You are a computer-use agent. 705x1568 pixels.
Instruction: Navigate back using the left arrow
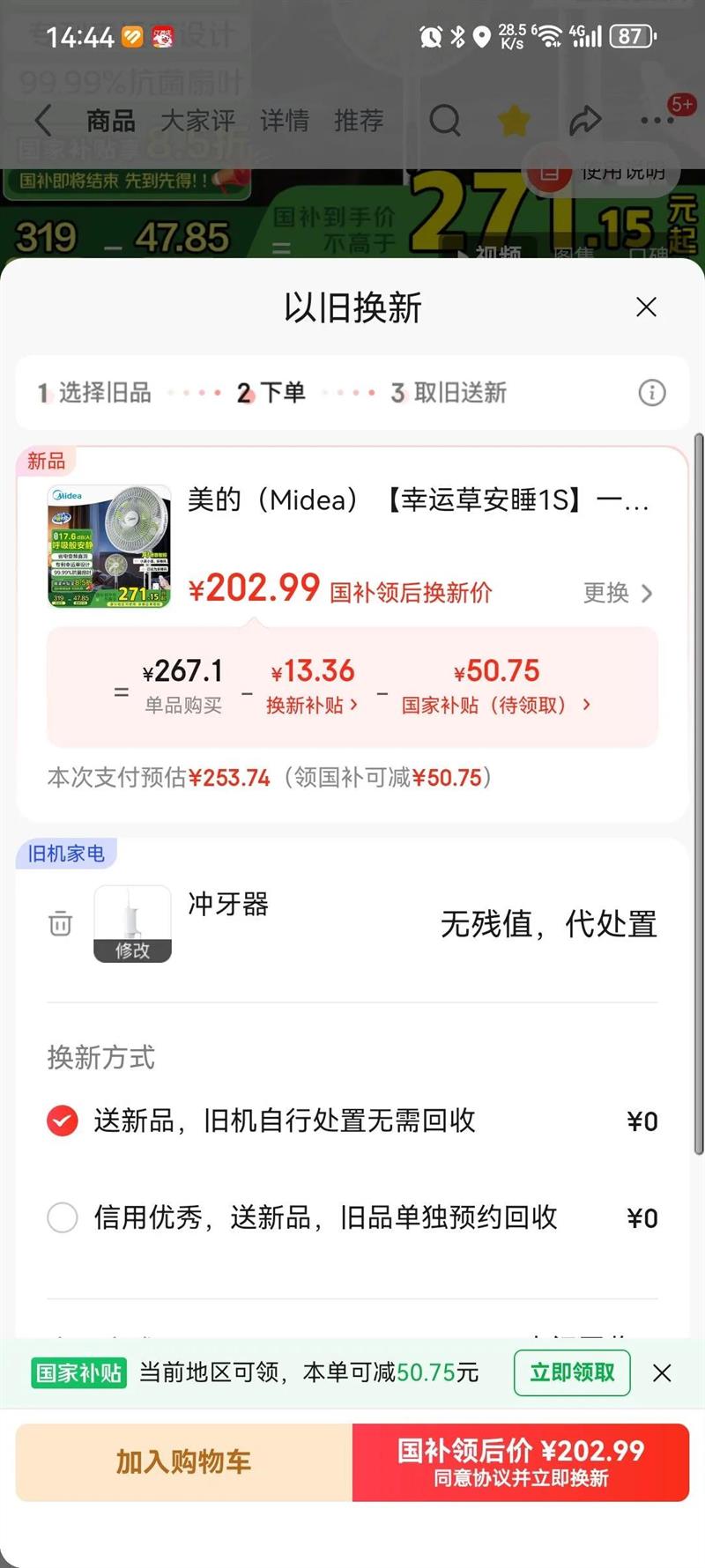(42, 121)
